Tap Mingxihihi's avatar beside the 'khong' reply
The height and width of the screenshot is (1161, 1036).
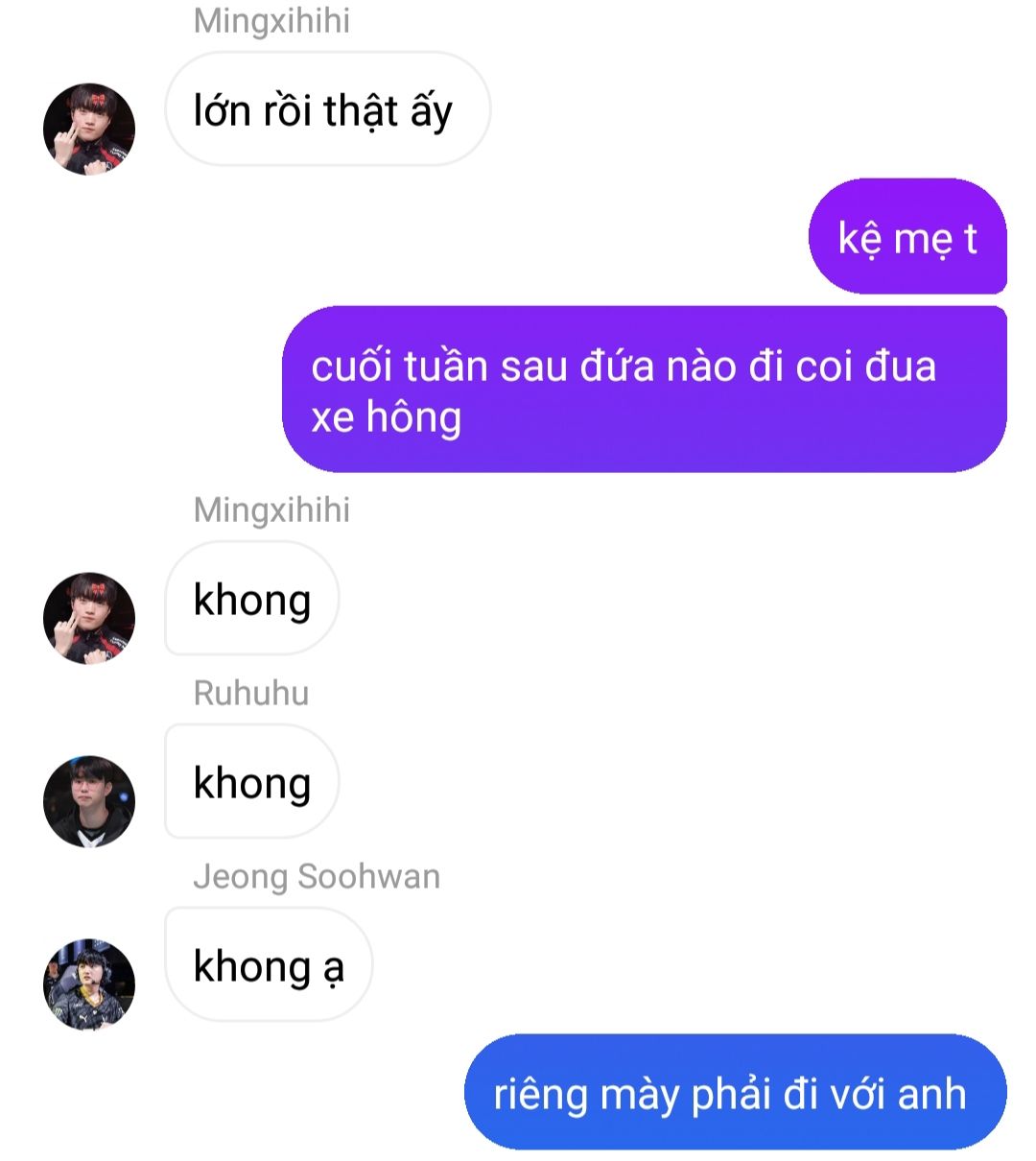click(x=89, y=618)
